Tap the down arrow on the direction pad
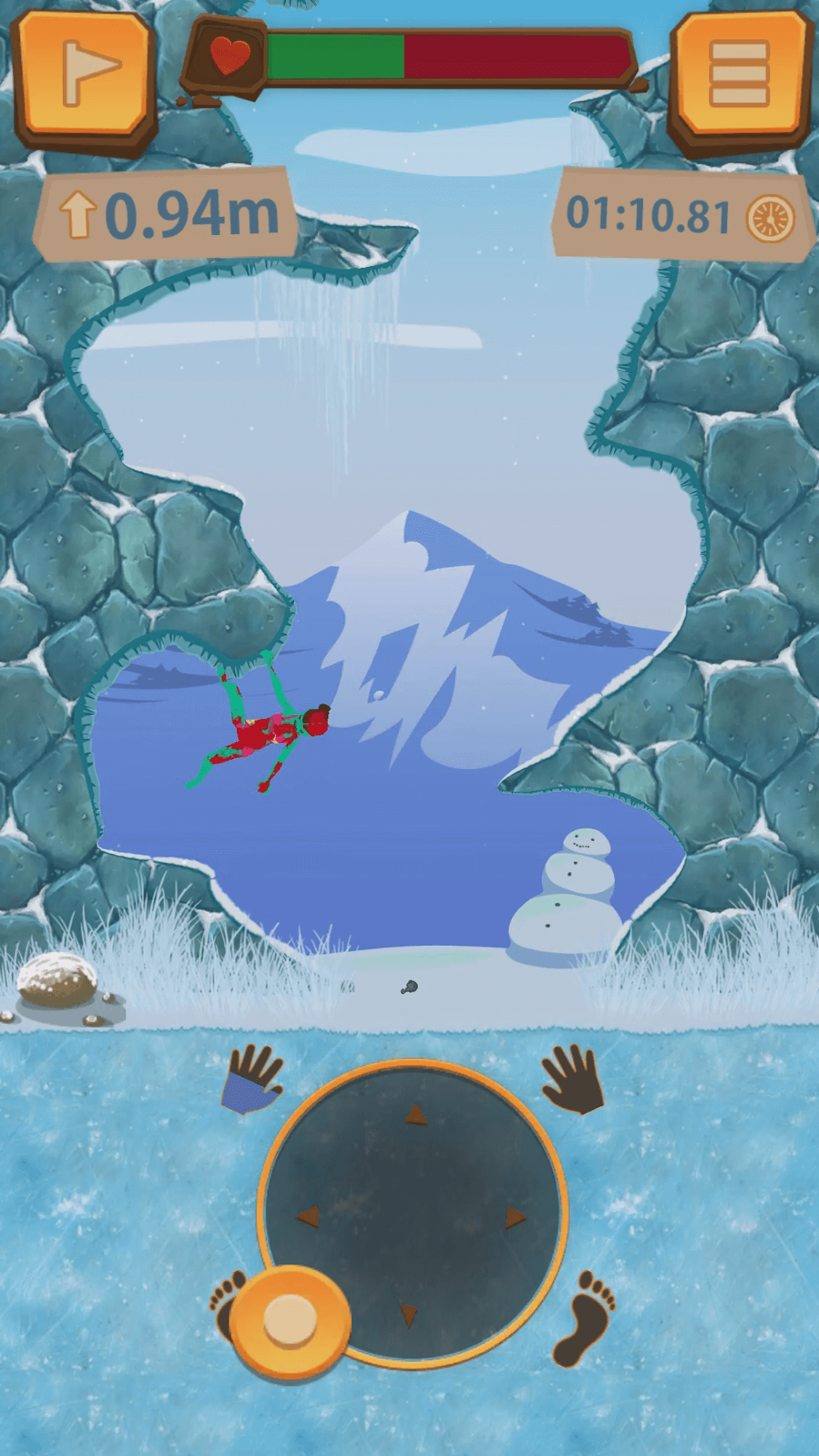The width and height of the screenshot is (819, 1456). 409,1316
